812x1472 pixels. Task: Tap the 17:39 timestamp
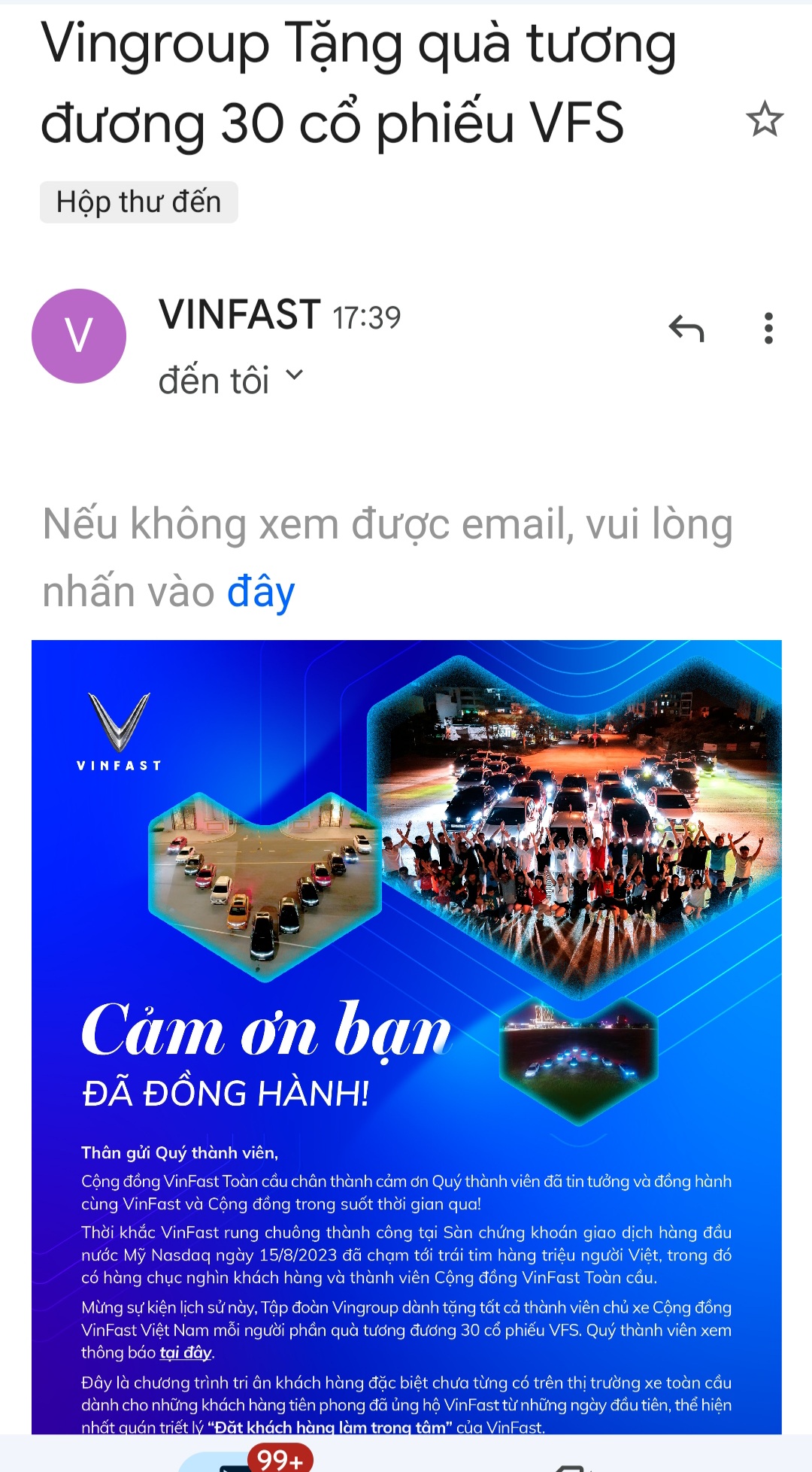pyautogui.click(x=368, y=317)
